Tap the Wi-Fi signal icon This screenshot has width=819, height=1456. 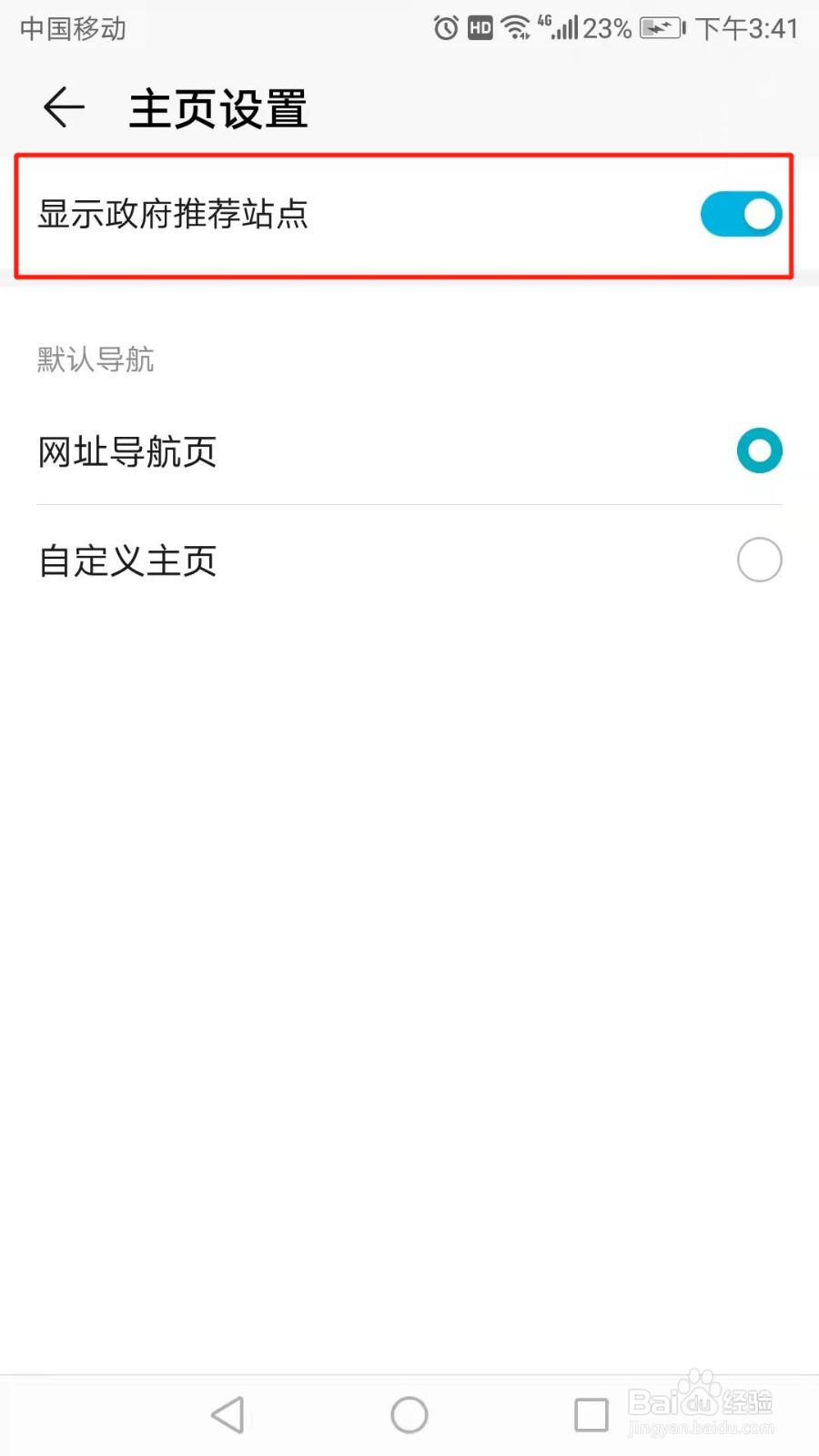515,27
